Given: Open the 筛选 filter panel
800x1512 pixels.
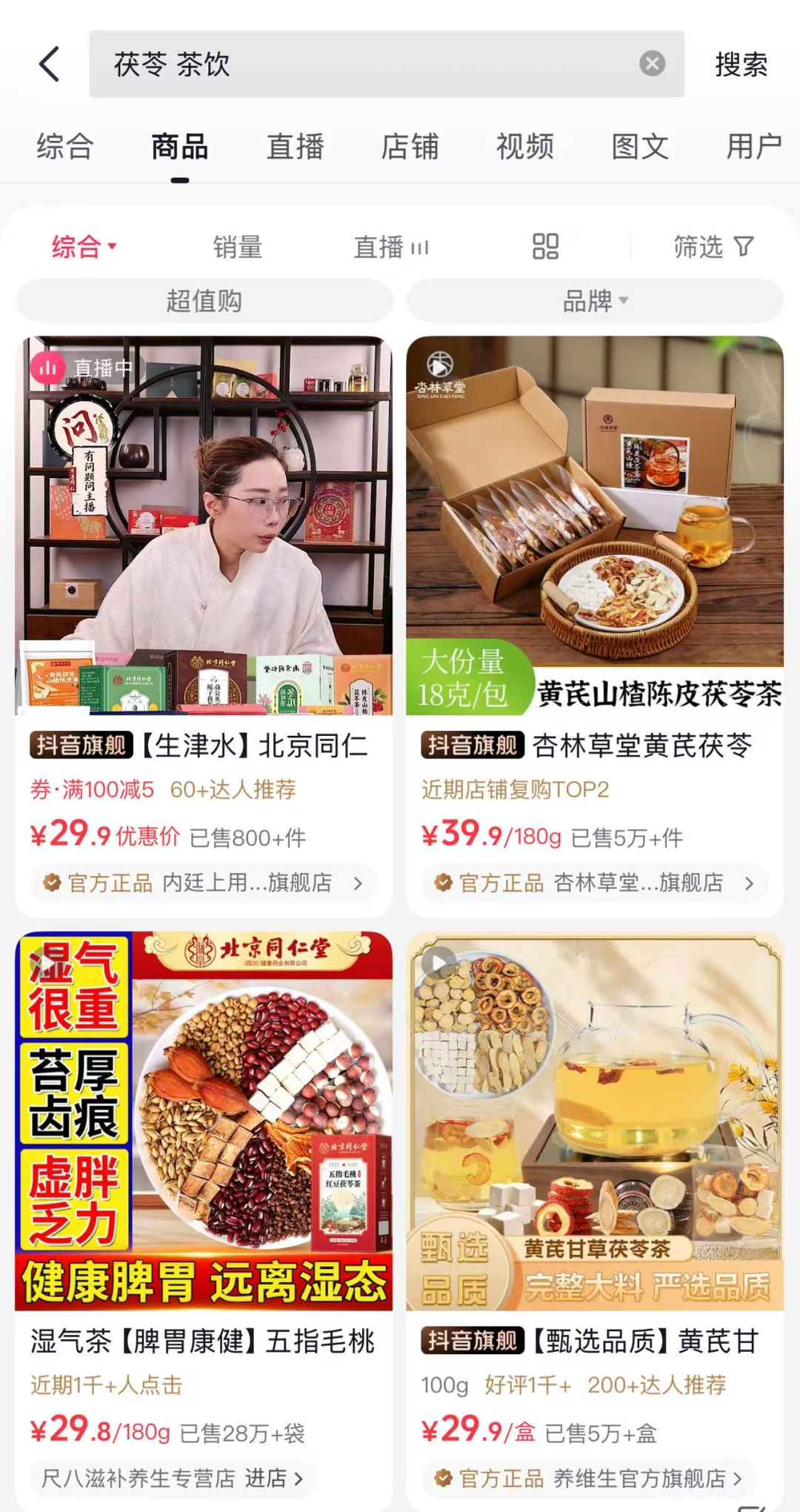Looking at the screenshot, I should pyautogui.click(x=713, y=246).
